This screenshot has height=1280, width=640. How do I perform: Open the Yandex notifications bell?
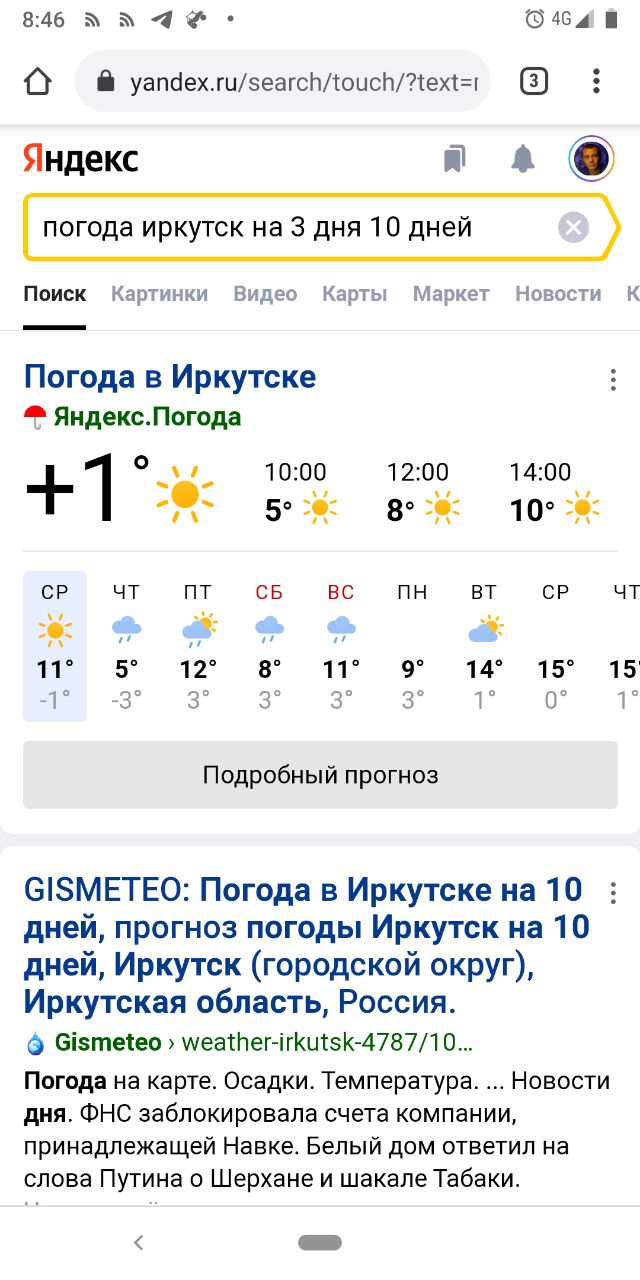(x=522, y=158)
